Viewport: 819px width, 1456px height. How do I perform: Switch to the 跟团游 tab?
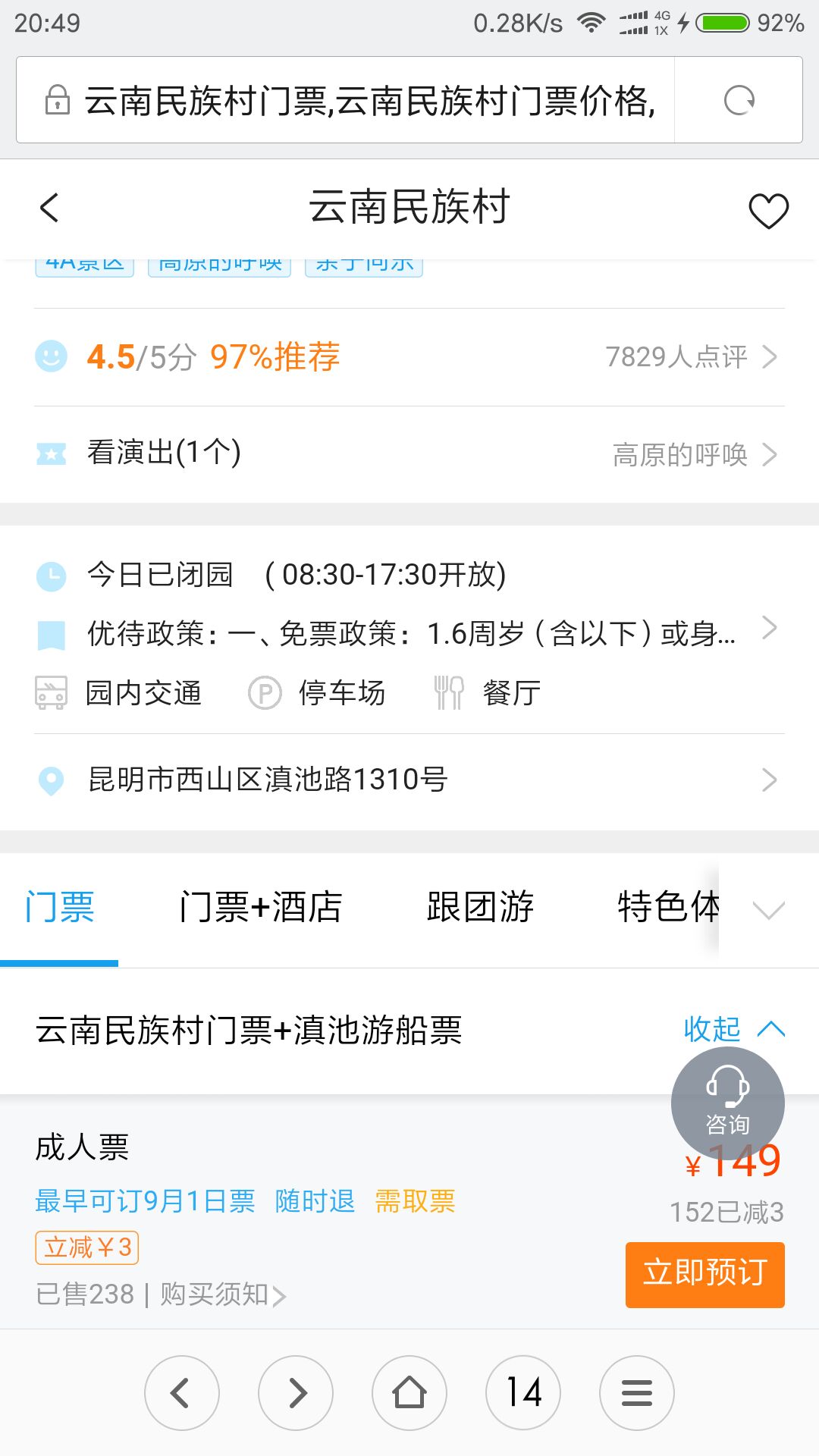480,907
